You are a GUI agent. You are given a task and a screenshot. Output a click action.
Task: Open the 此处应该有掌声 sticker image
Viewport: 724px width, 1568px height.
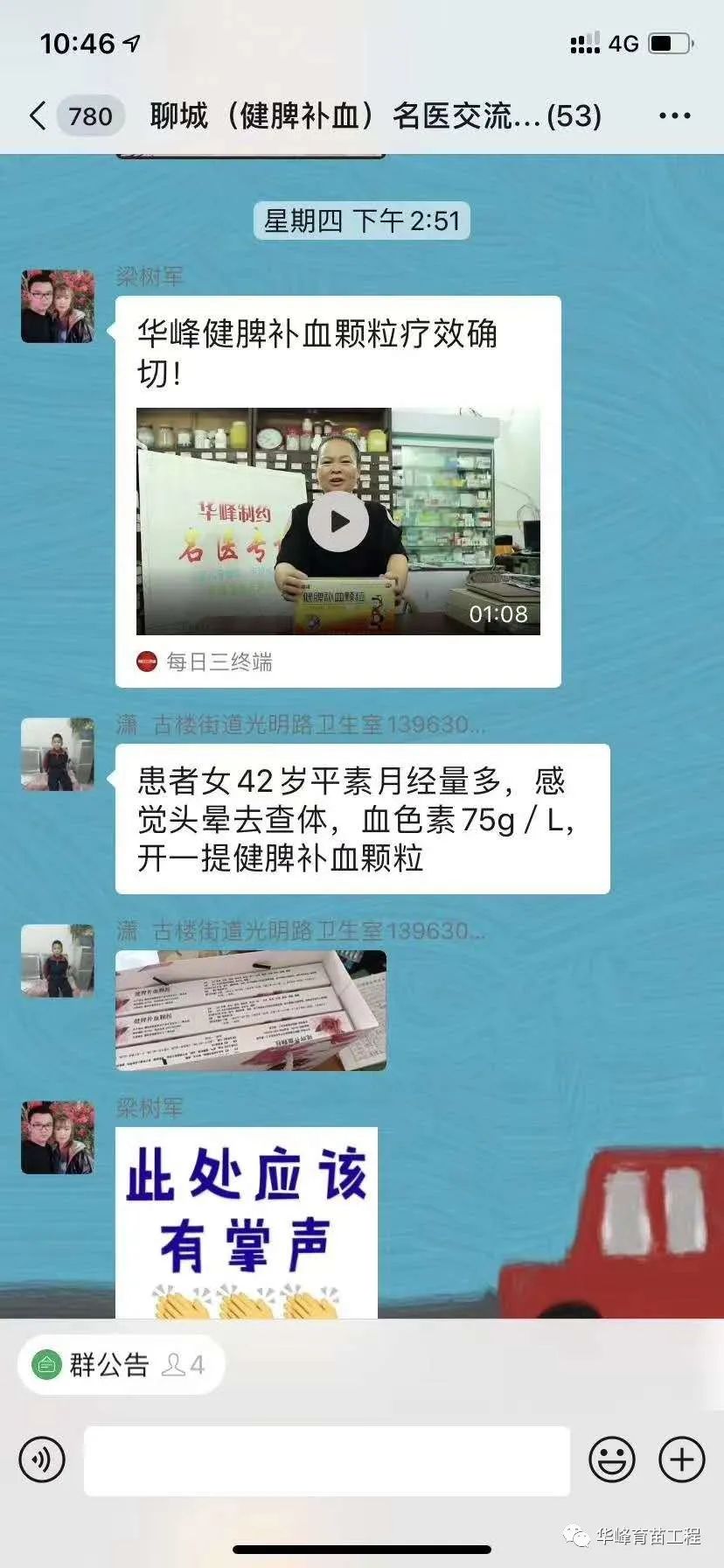click(x=247, y=1222)
